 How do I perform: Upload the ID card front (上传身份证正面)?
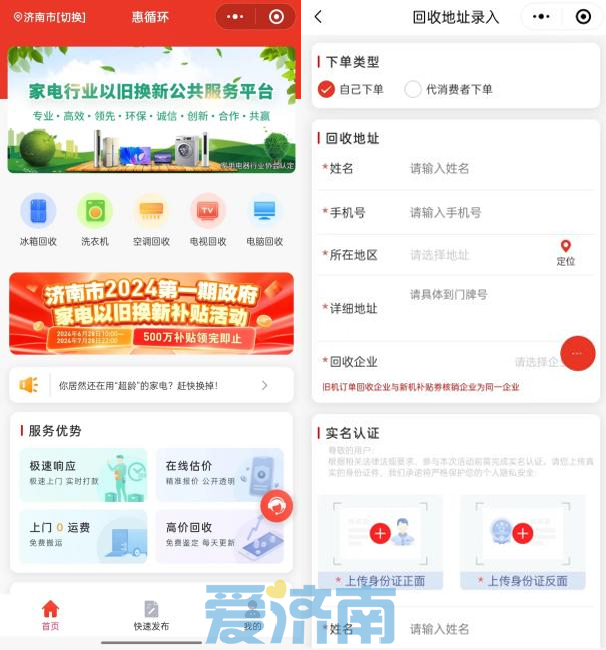[x=380, y=534]
